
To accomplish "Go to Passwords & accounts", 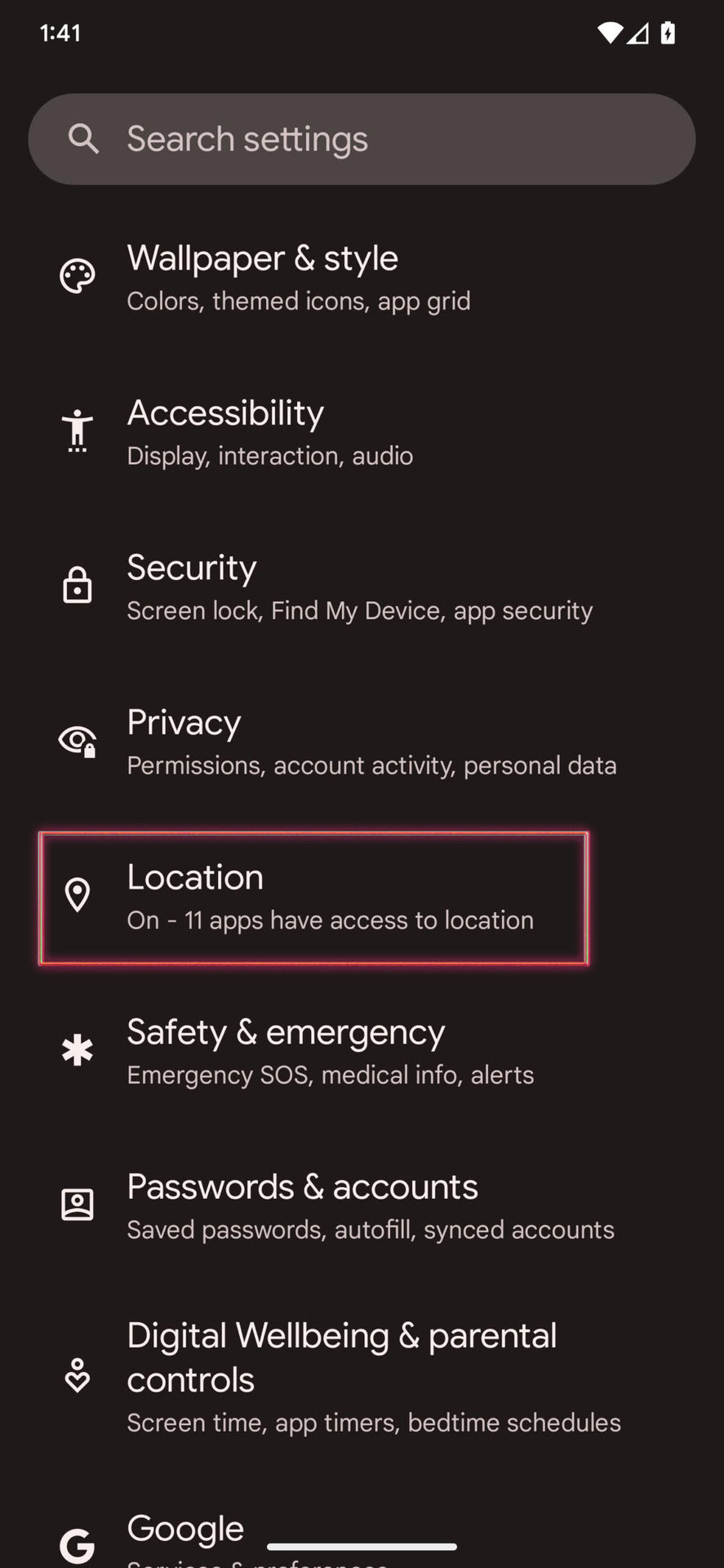I will pyautogui.click(x=362, y=1205).
